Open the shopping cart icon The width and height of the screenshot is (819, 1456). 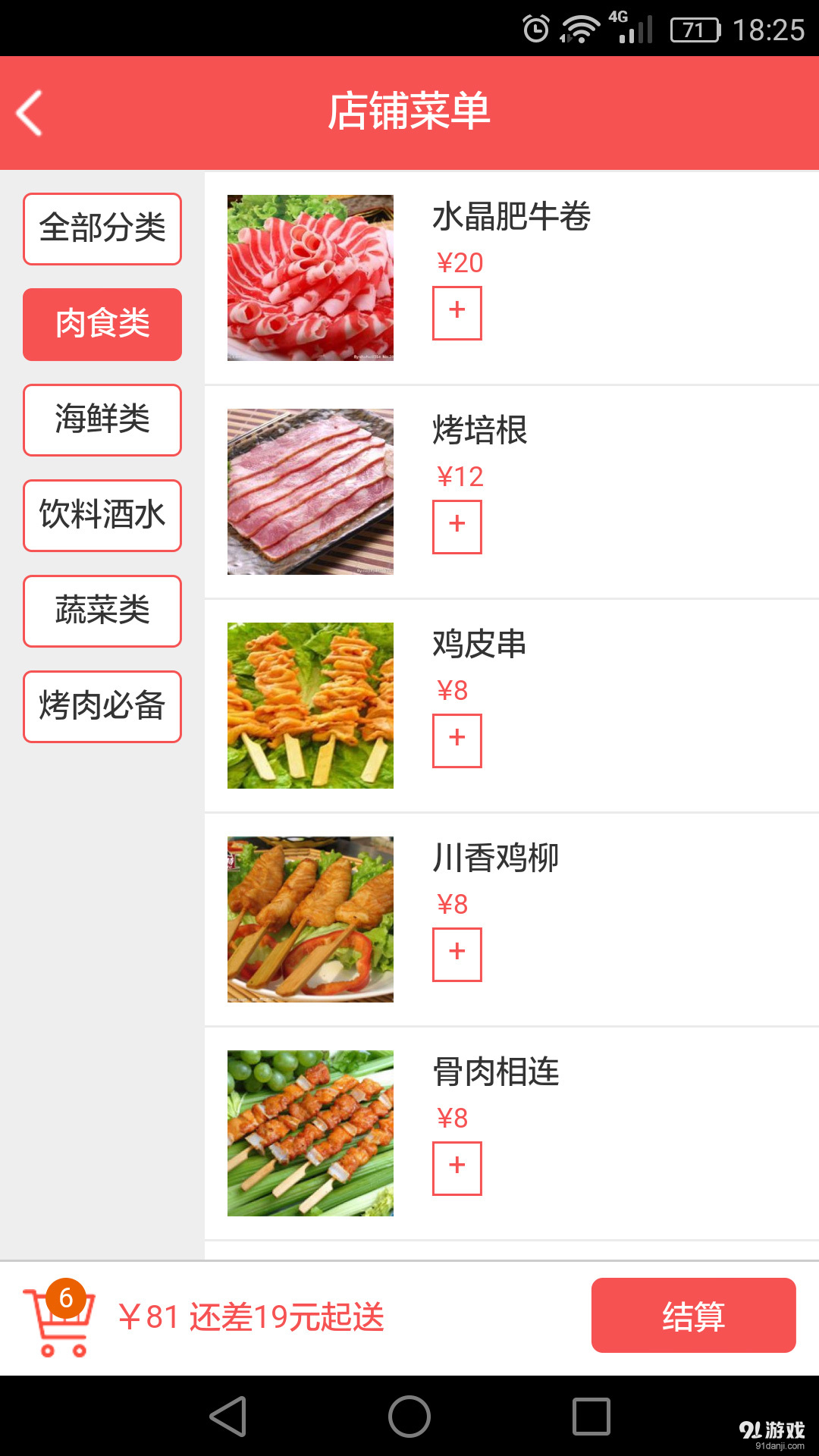click(x=57, y=1323)
